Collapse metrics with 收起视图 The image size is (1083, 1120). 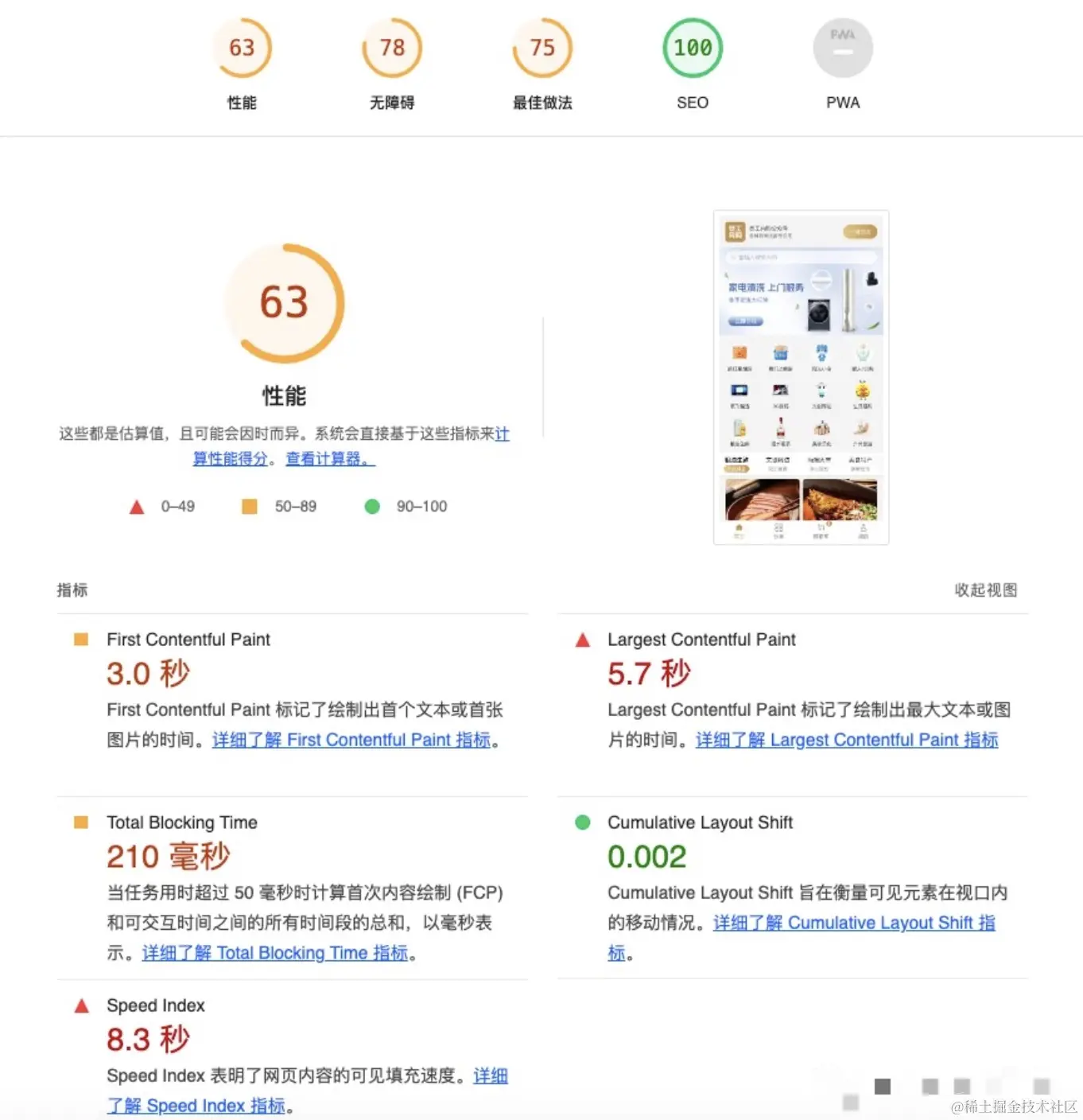click(x=985, y=590)
